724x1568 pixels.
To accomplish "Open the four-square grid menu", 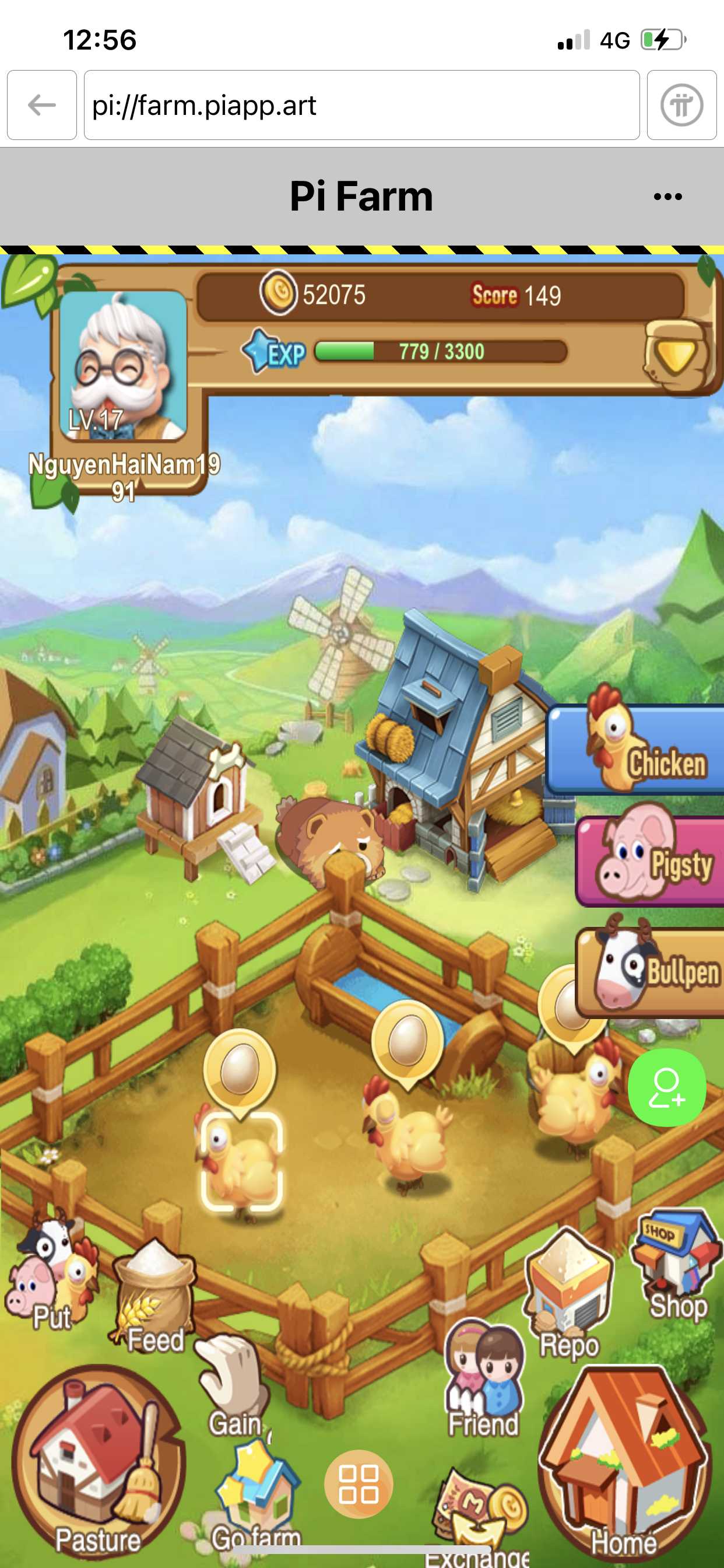I will coord(359,1484).
